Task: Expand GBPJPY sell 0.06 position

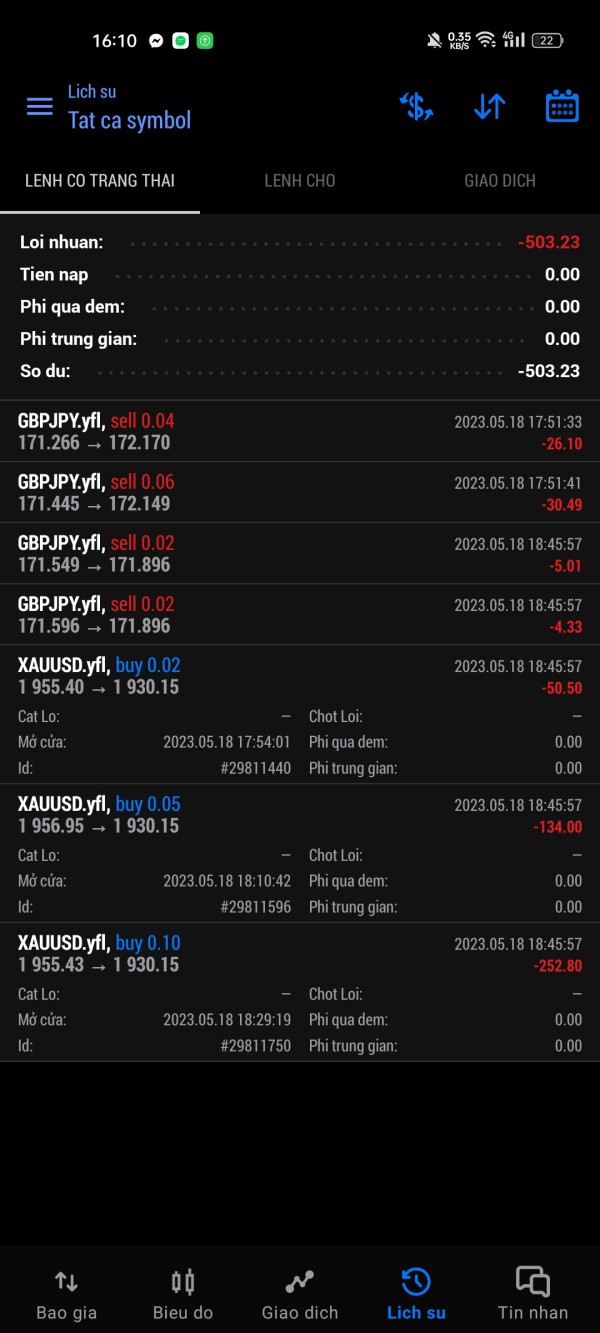Action: click(x=300, y=493)
